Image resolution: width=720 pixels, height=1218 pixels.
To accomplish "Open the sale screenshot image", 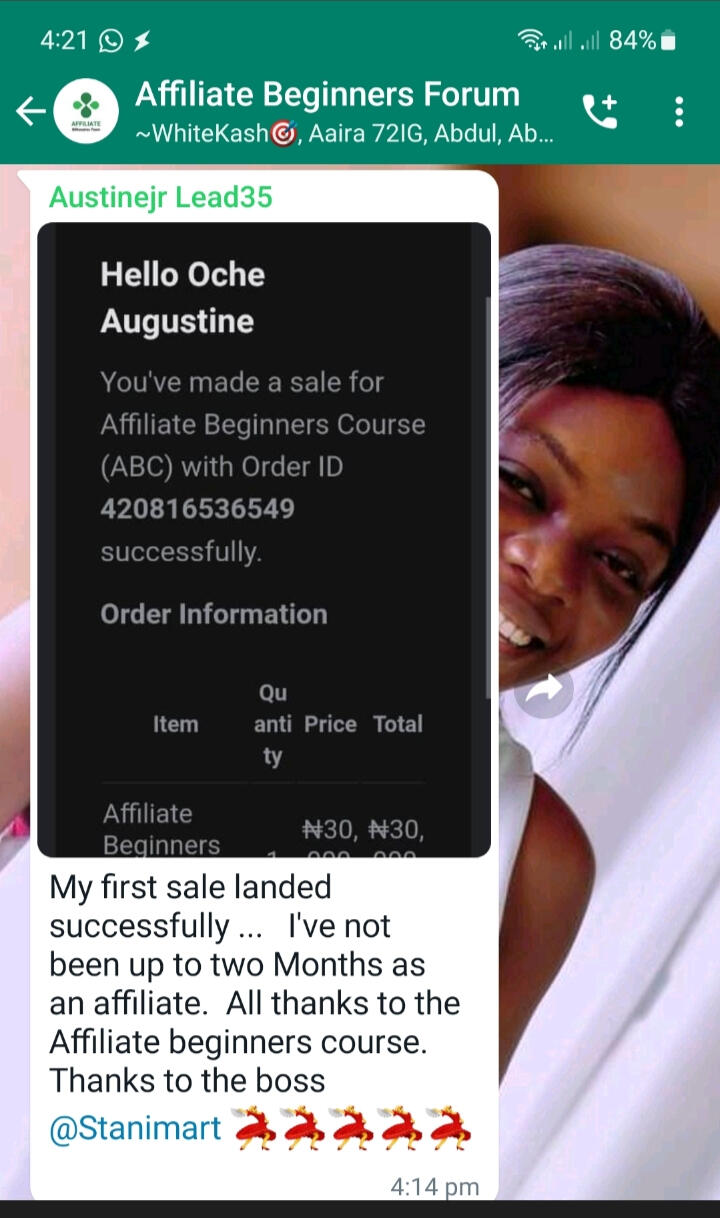I will tap(264, 540).
